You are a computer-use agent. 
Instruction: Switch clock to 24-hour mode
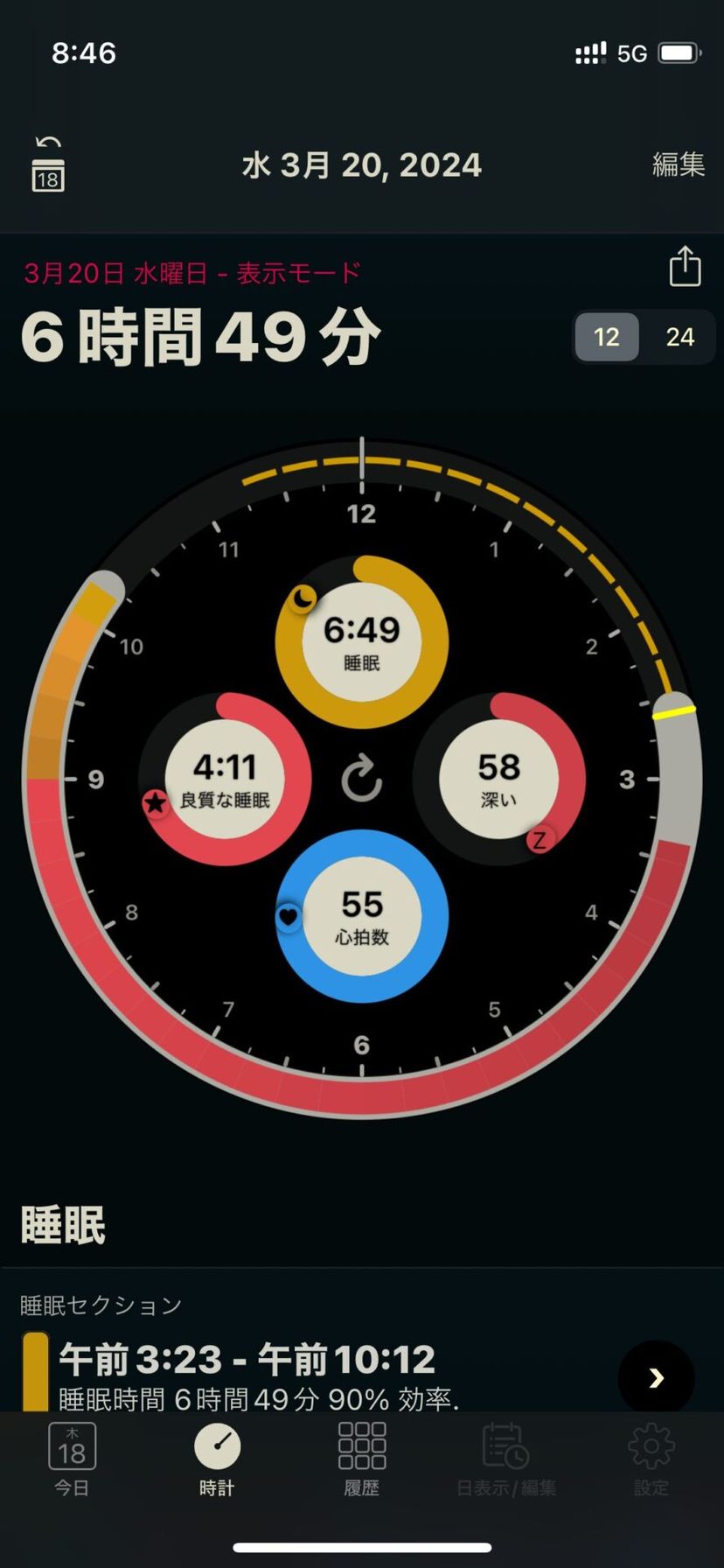[x=679, y=337]
